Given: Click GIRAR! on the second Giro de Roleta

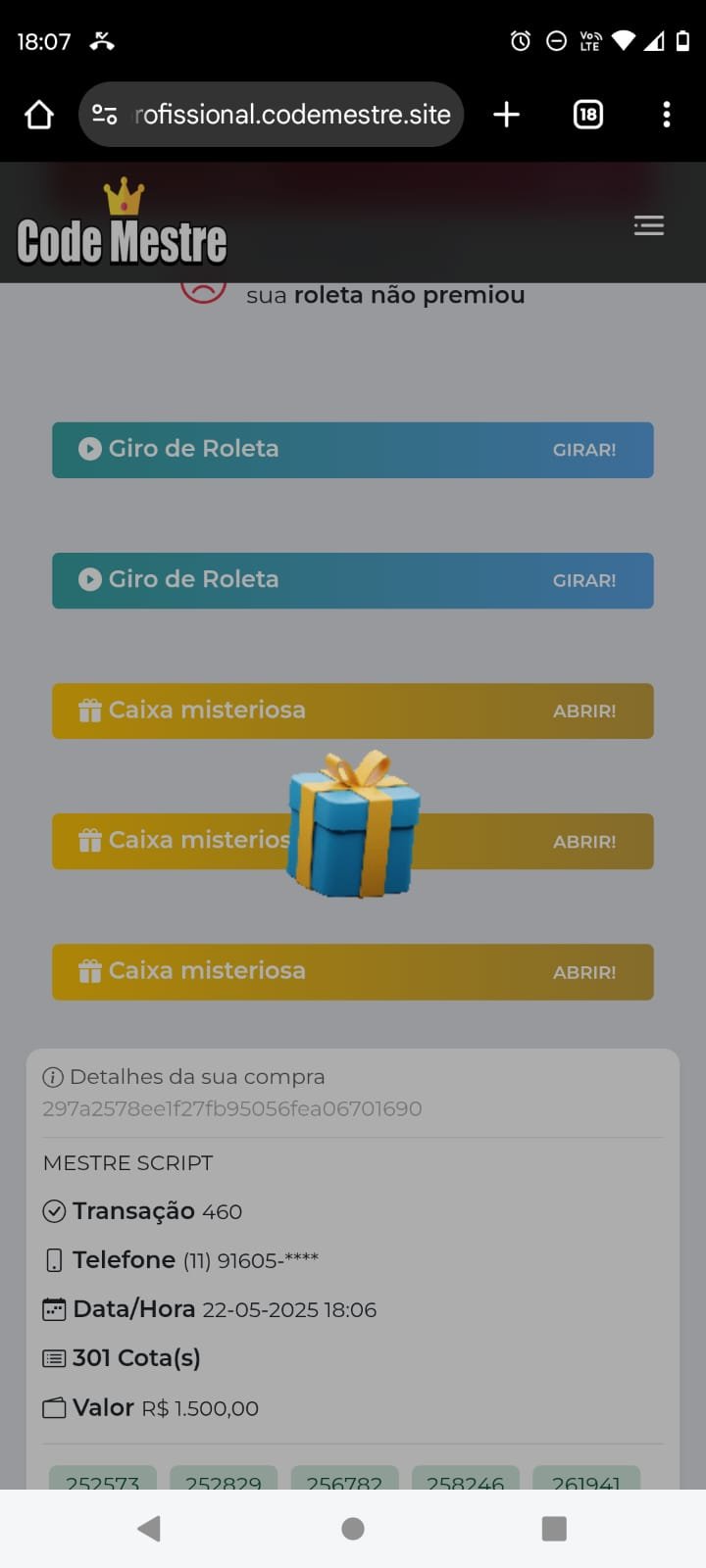Looking at the screenshot, I should [x=584, y=580].
